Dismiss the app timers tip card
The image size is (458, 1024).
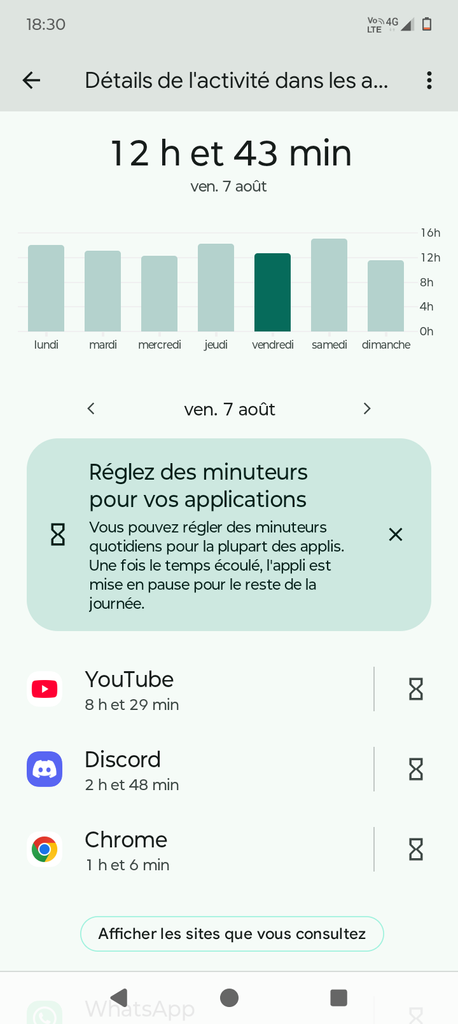(x=395, y=535)
